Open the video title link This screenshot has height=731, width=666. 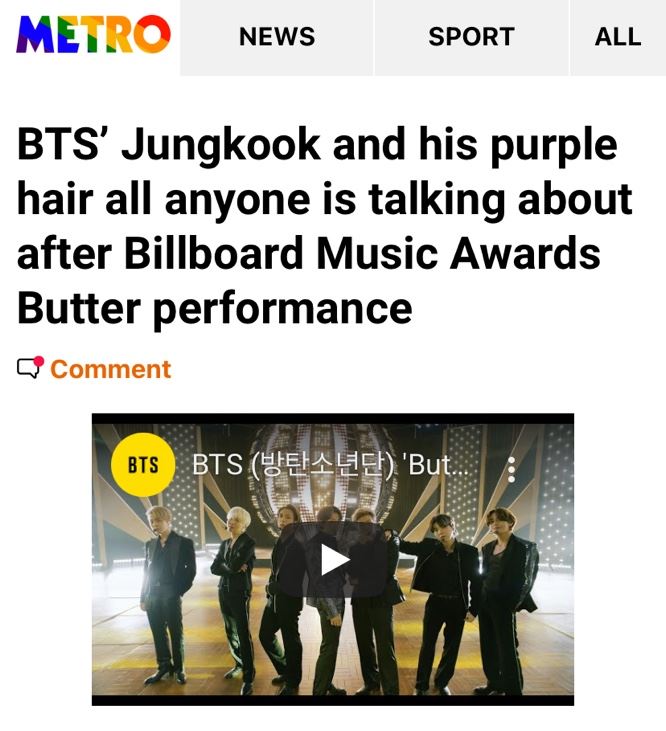click(335, 467)
